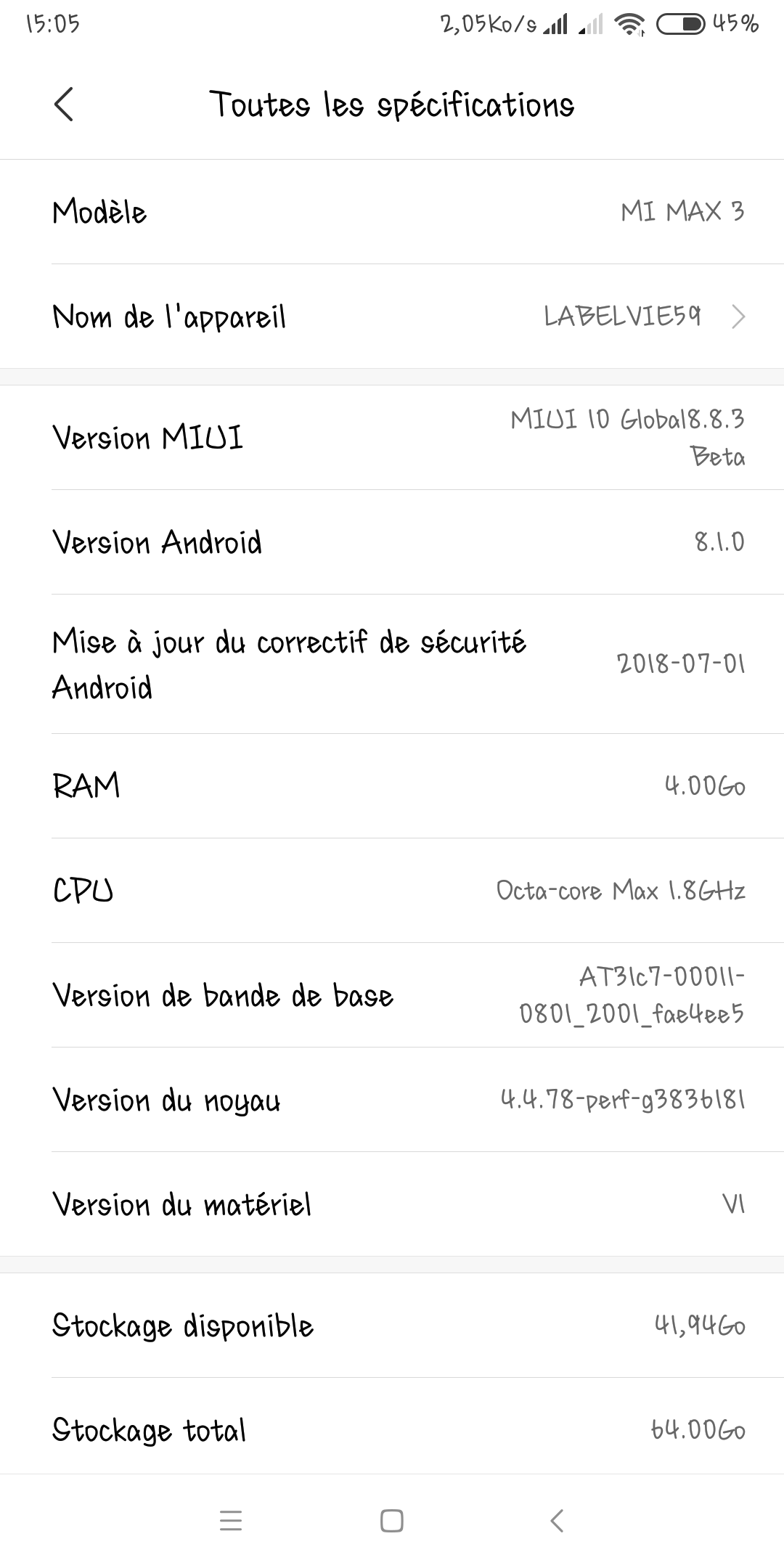Go to the home screen from the navigation bar
This screenshot has width=784, height=1568.
click(392, 1520)
